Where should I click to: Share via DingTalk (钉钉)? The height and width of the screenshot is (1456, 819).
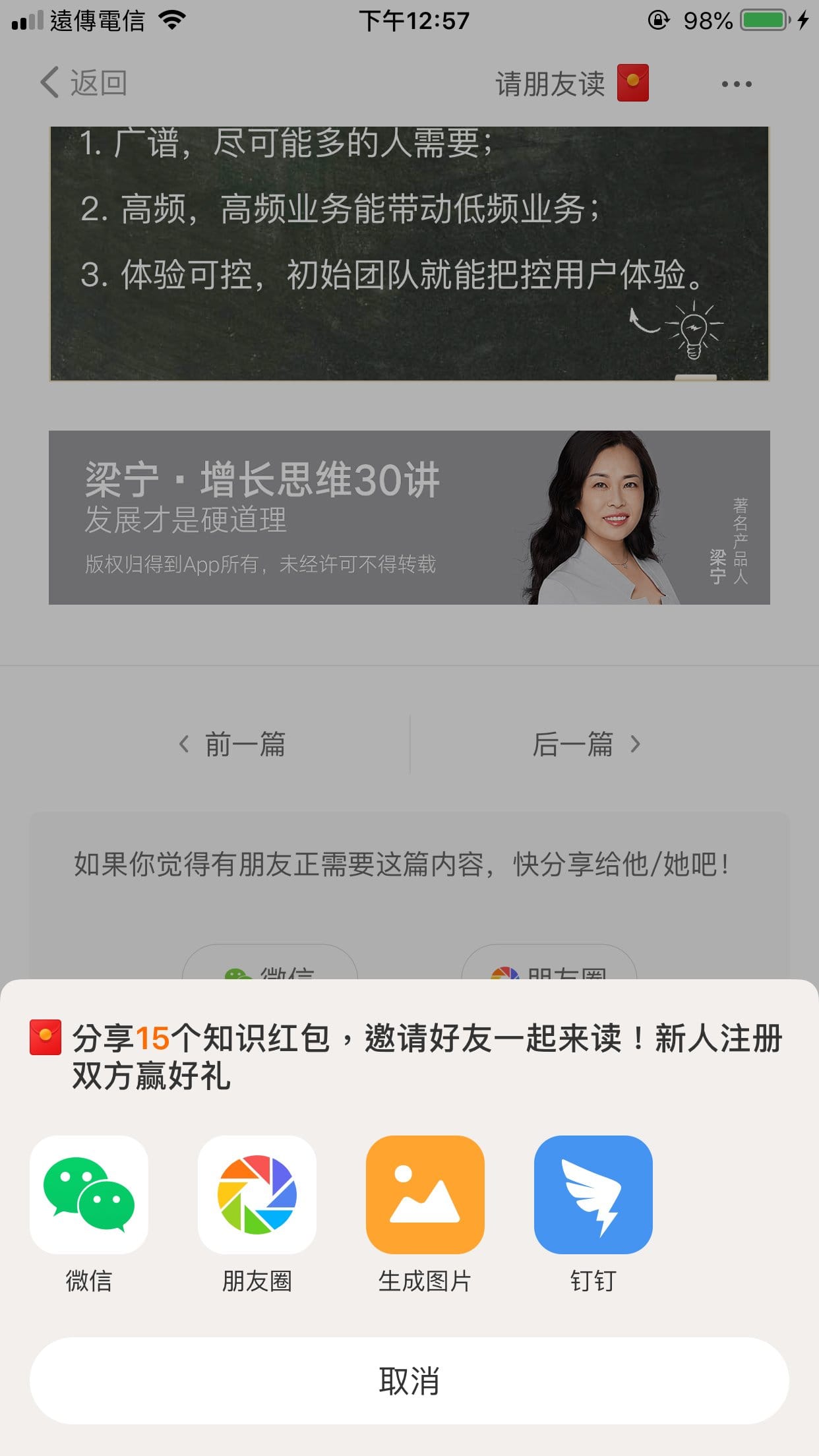pos(593,1194)
